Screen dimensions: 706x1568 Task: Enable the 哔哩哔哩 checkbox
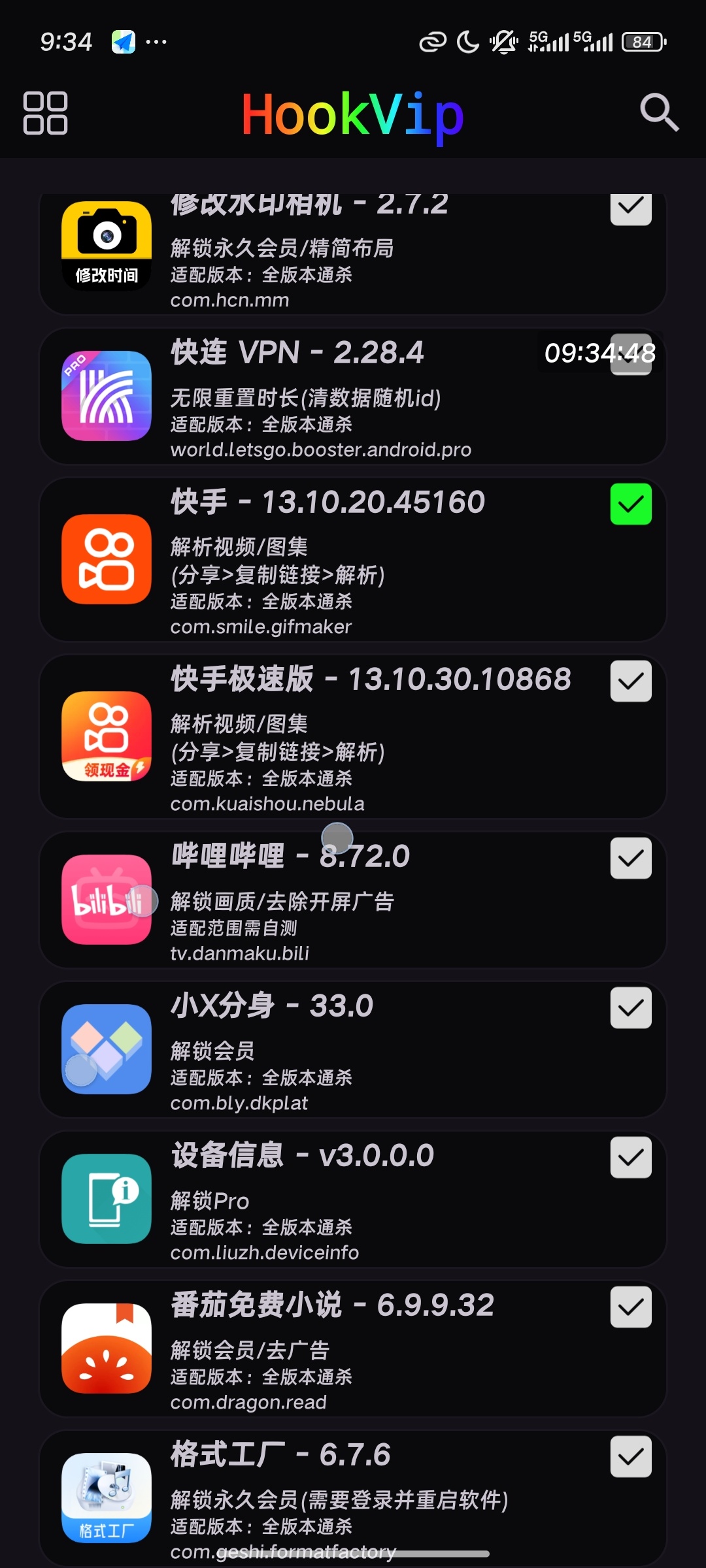[631, 858]
